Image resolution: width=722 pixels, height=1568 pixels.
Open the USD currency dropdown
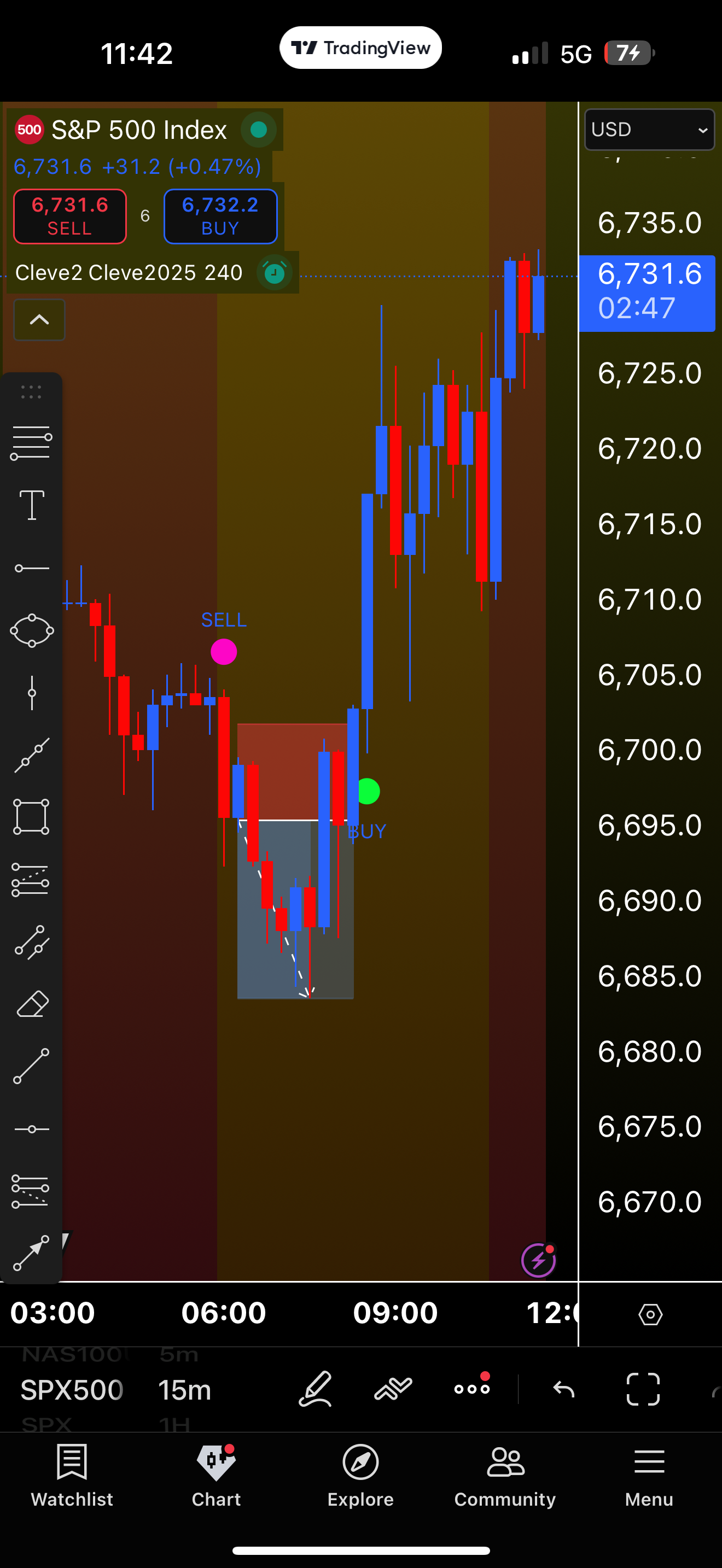click(649, 130)
